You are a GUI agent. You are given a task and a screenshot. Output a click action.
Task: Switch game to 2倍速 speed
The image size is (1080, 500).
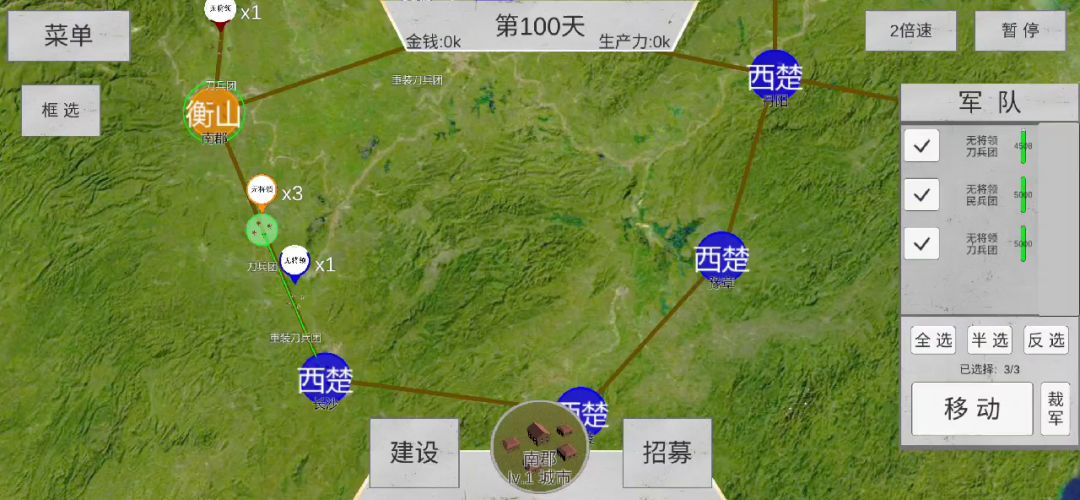(x=910, y=31)
